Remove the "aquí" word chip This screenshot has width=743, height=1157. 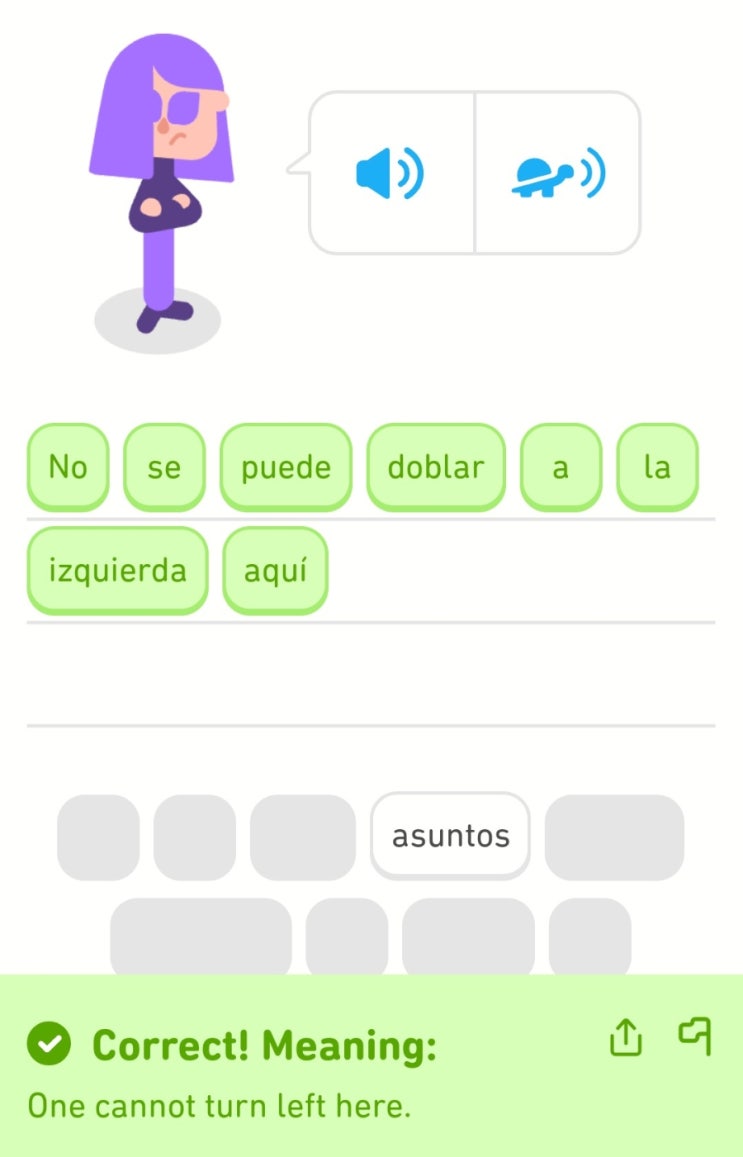pos(275,570)
